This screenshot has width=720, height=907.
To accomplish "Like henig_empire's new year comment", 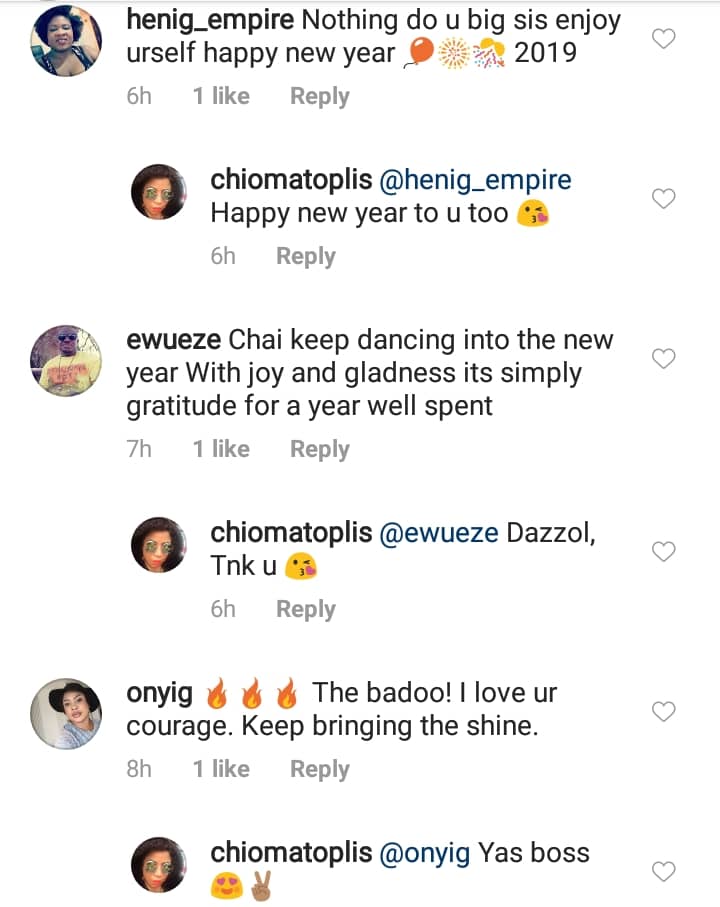I will coord(664,39).
